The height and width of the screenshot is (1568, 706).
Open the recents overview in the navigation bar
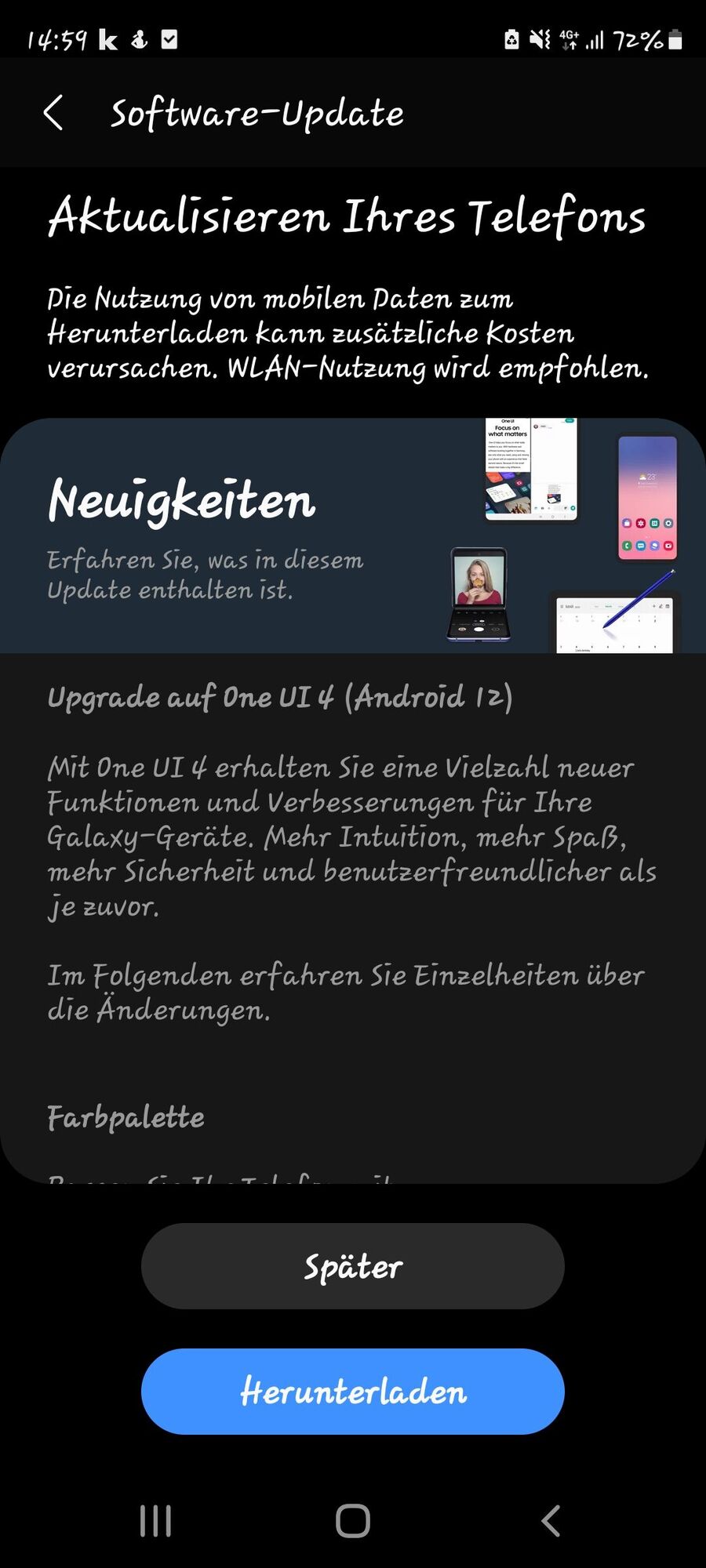coord(156,1521)
